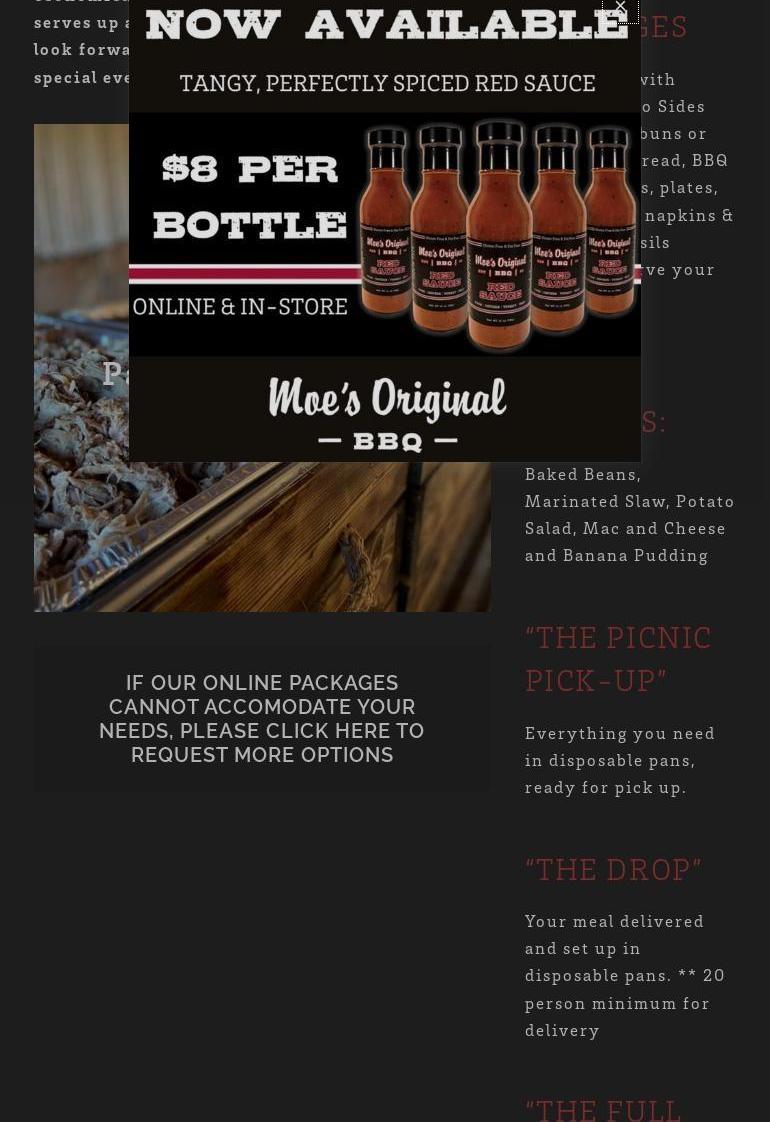The image size is (770, 1122).
Task: Click here to request more options
Action: pos(262,719)
